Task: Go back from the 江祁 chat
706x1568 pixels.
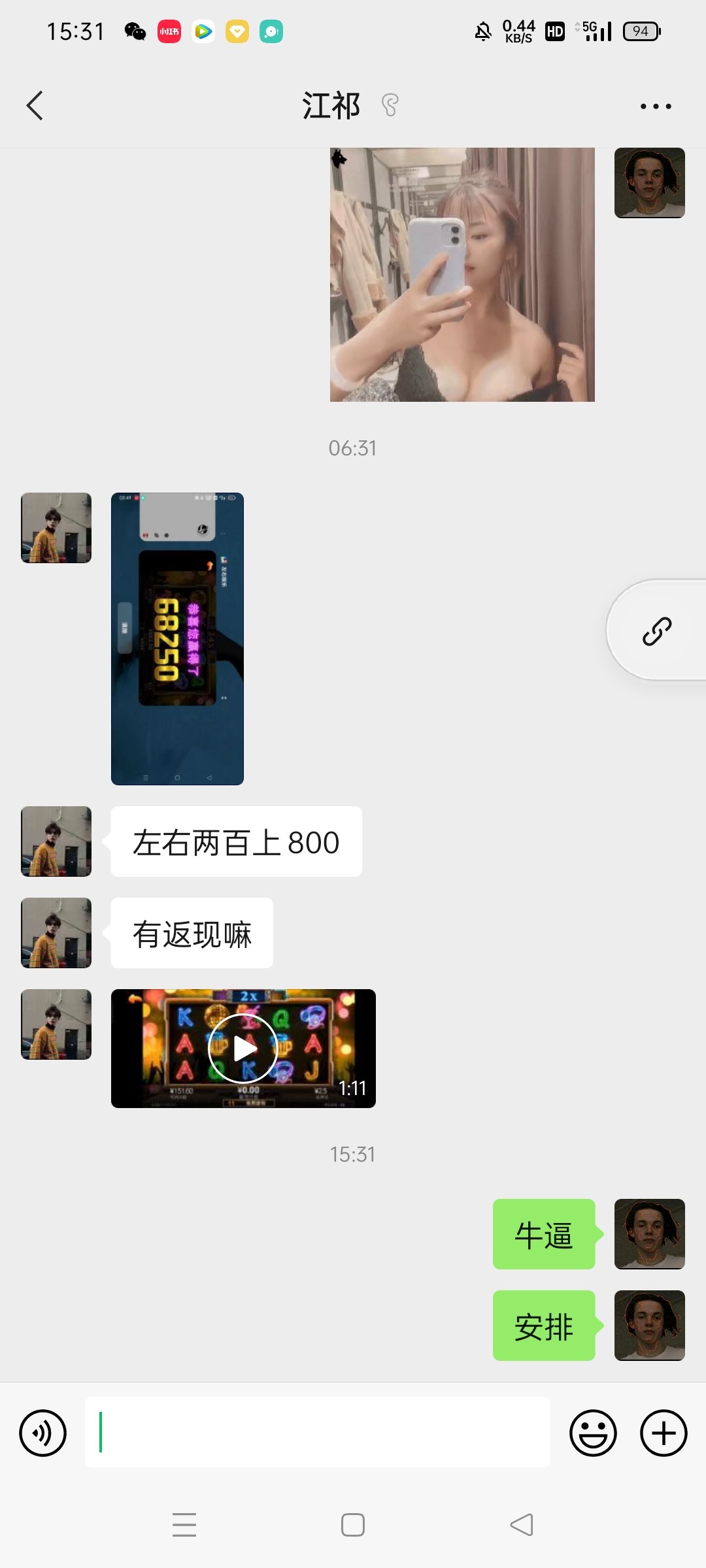Action: coord(35,106)
